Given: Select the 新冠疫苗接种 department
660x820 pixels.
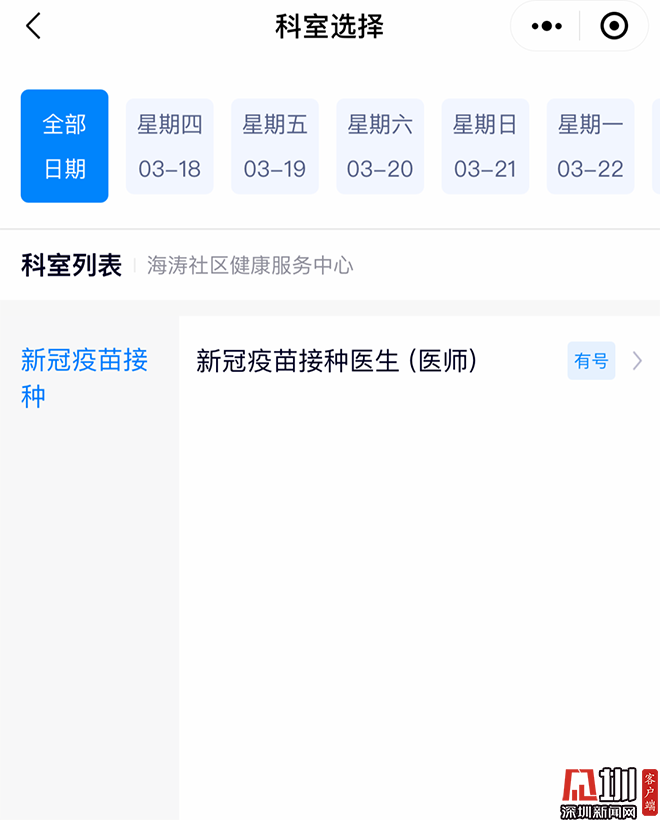Looking at the screenshot, I should pos(85,377).
